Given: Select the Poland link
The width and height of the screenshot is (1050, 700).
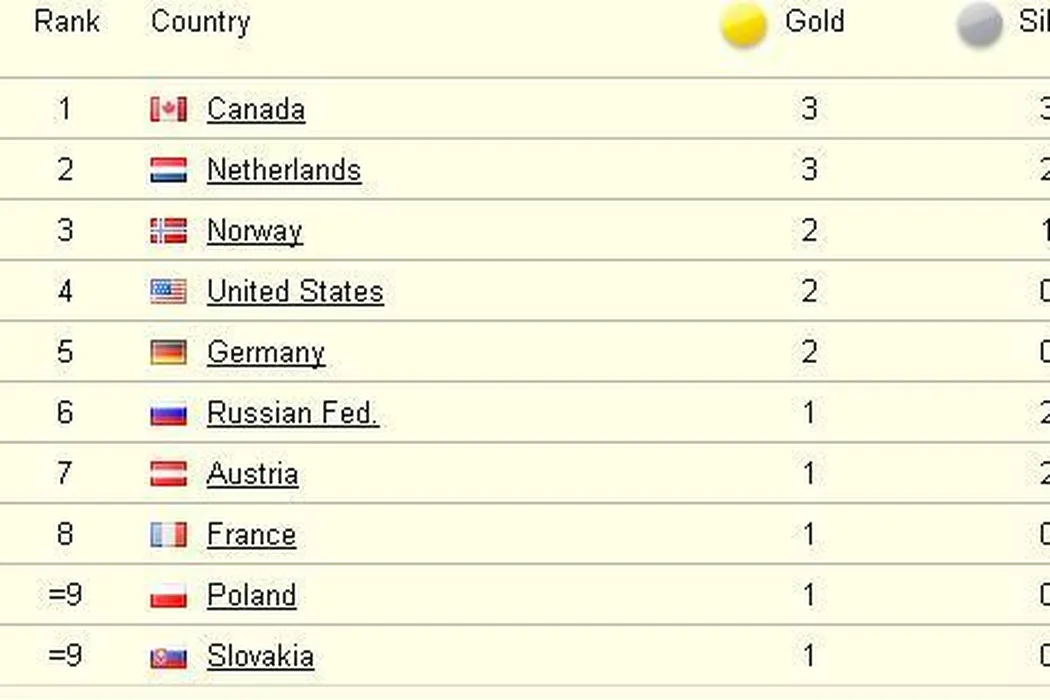Looking at the screenshot, I should (x=251, y=596).
